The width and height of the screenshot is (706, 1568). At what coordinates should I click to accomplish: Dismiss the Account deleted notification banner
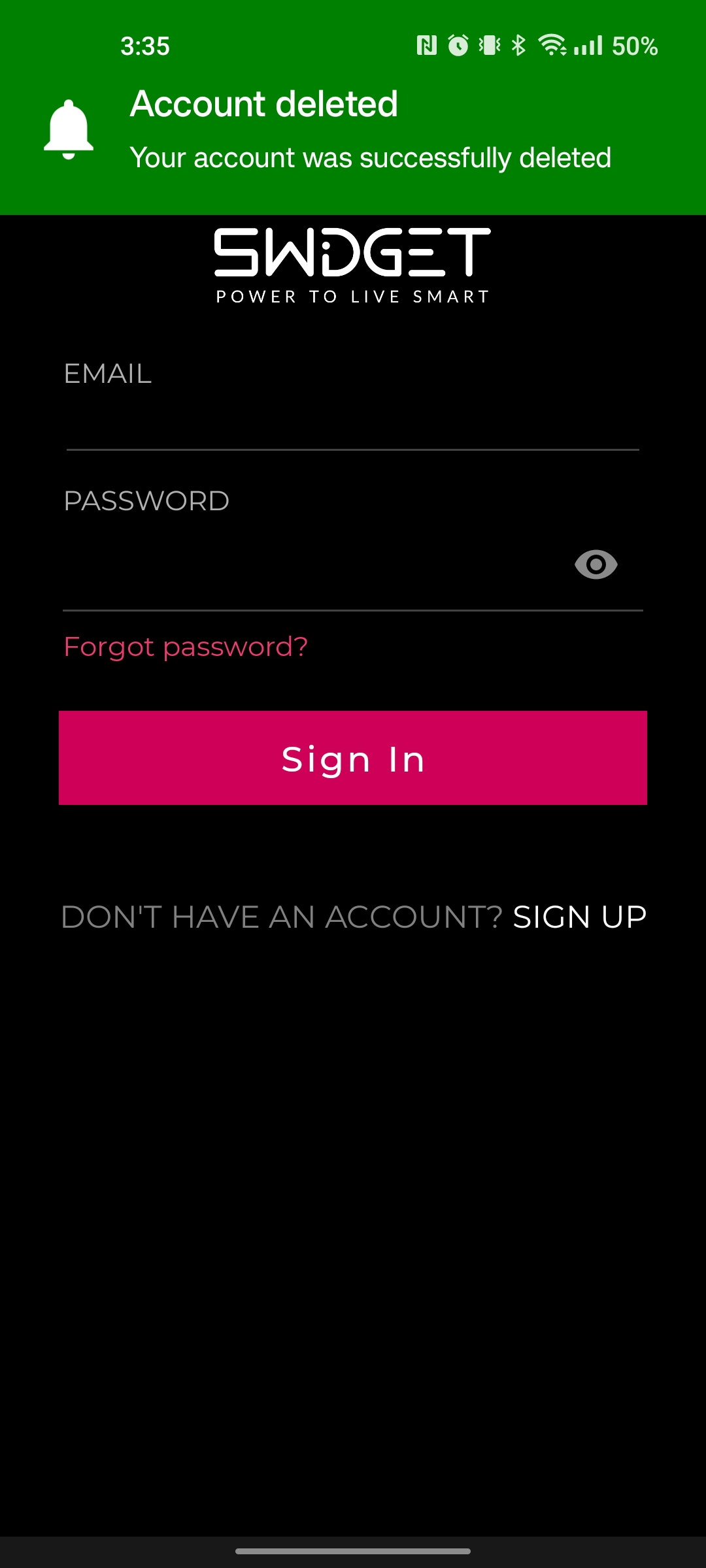coord(353,131)
